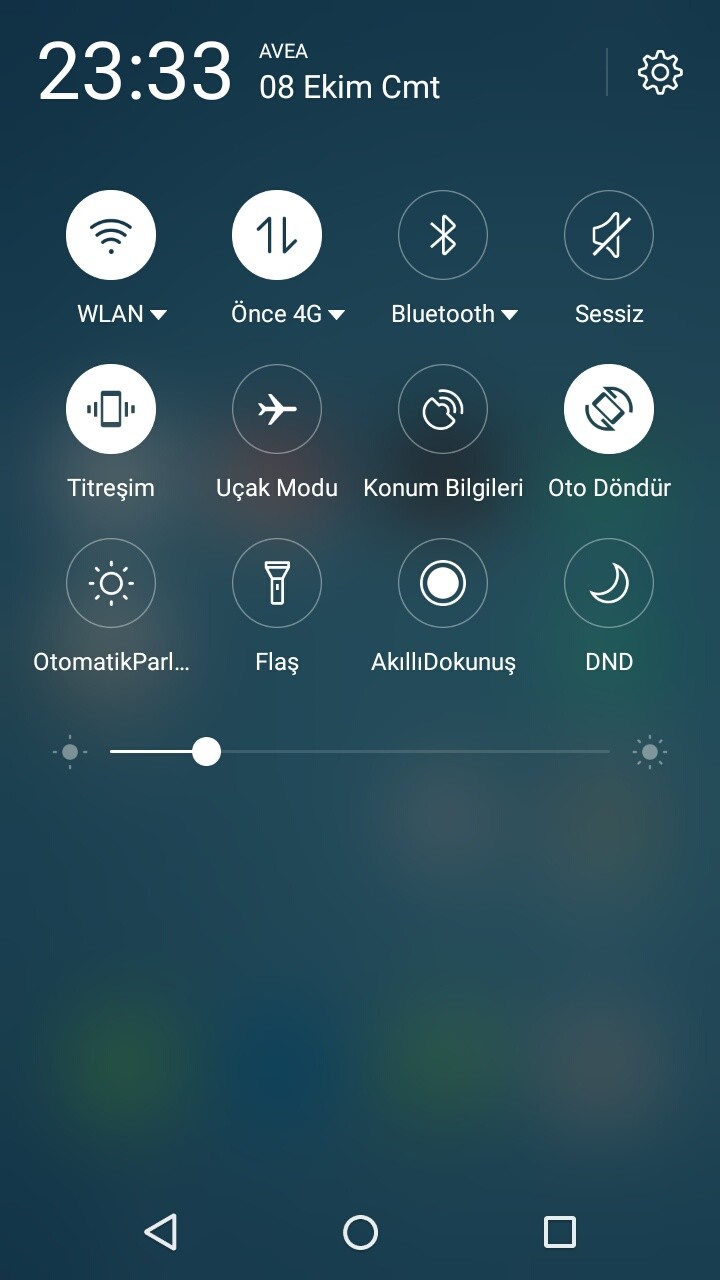Enable Uçak Modu airplane mode
720x1280 pixels.
(x=277, y=409)
